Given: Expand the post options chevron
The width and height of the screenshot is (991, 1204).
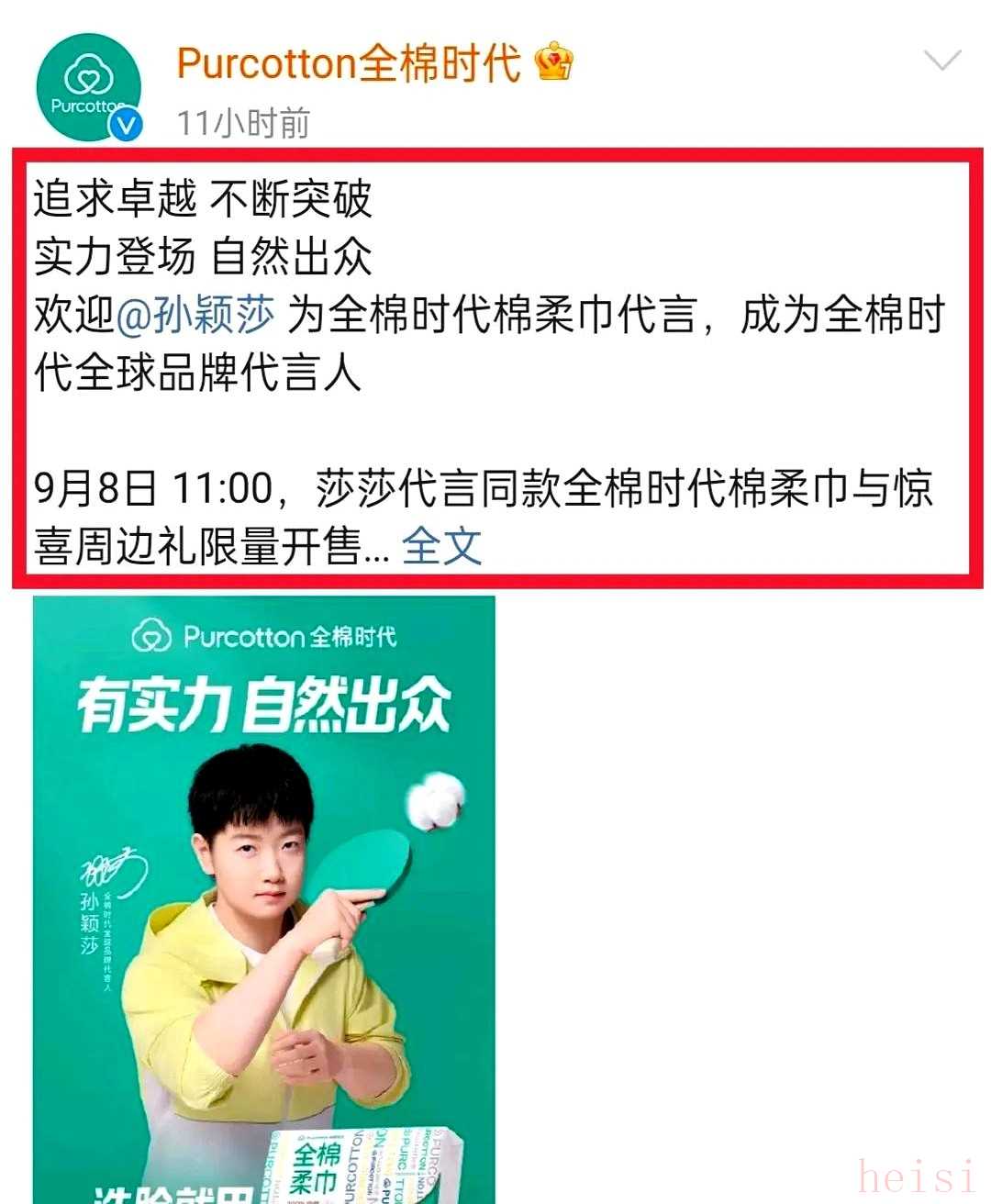Looking at the screenshot, I should click(x=941, y=61).
